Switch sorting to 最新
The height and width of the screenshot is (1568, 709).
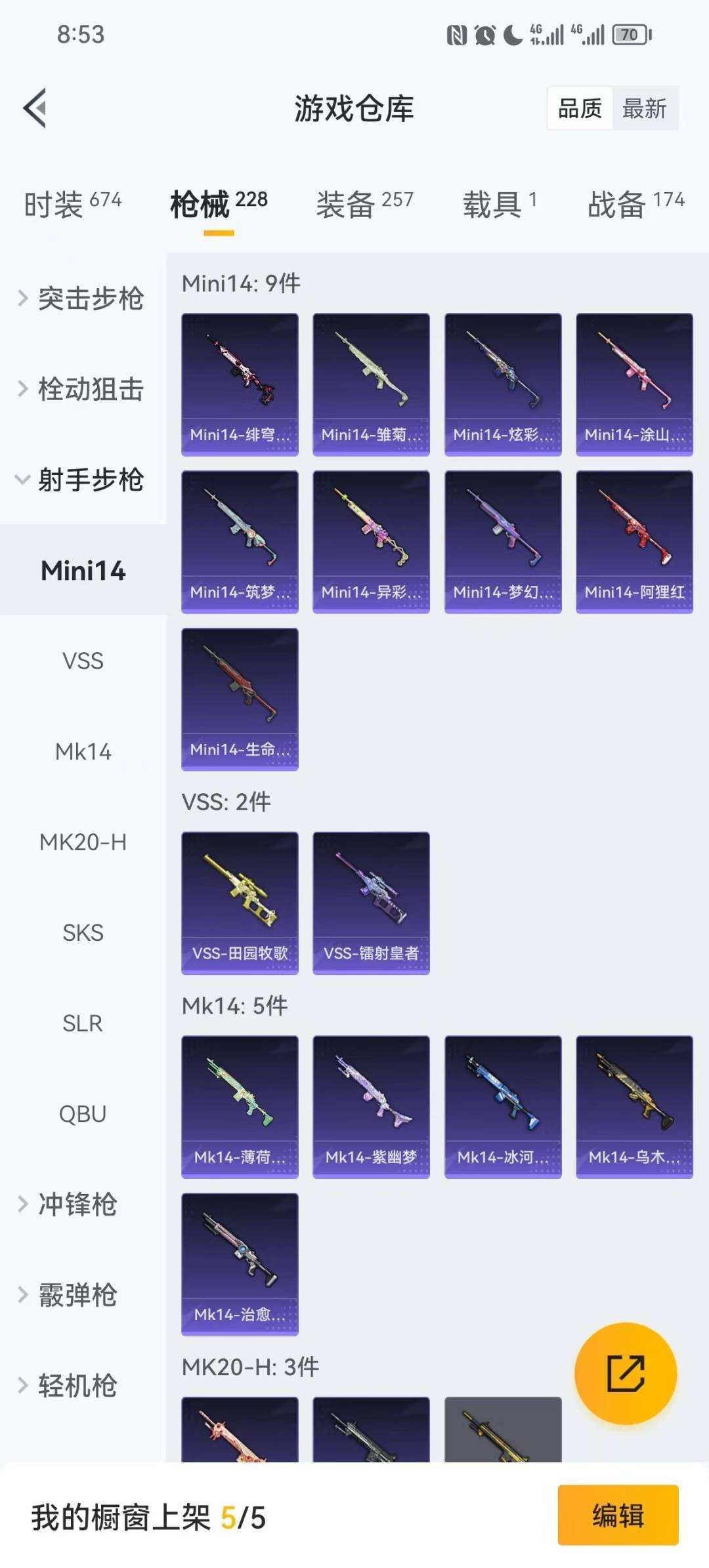645,109
